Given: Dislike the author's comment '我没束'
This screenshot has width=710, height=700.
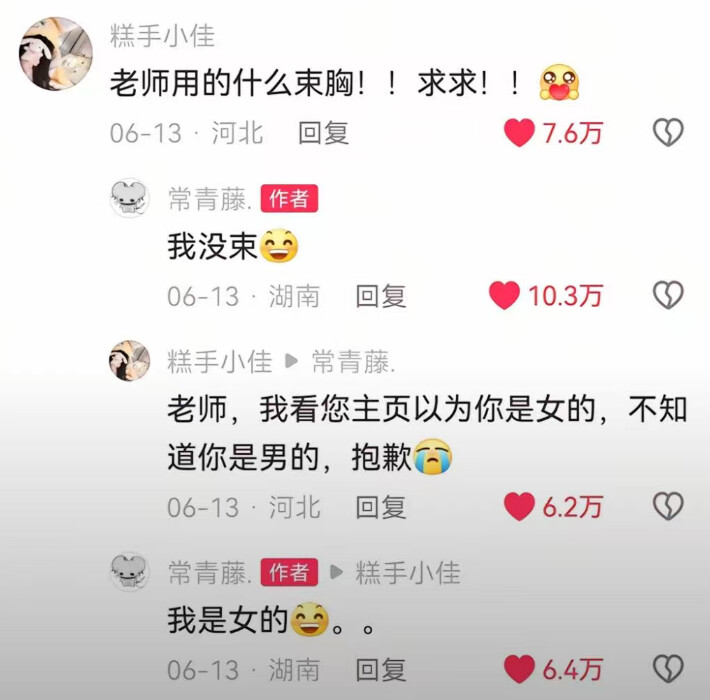Looking at the screenshot, I should (667, 295).
